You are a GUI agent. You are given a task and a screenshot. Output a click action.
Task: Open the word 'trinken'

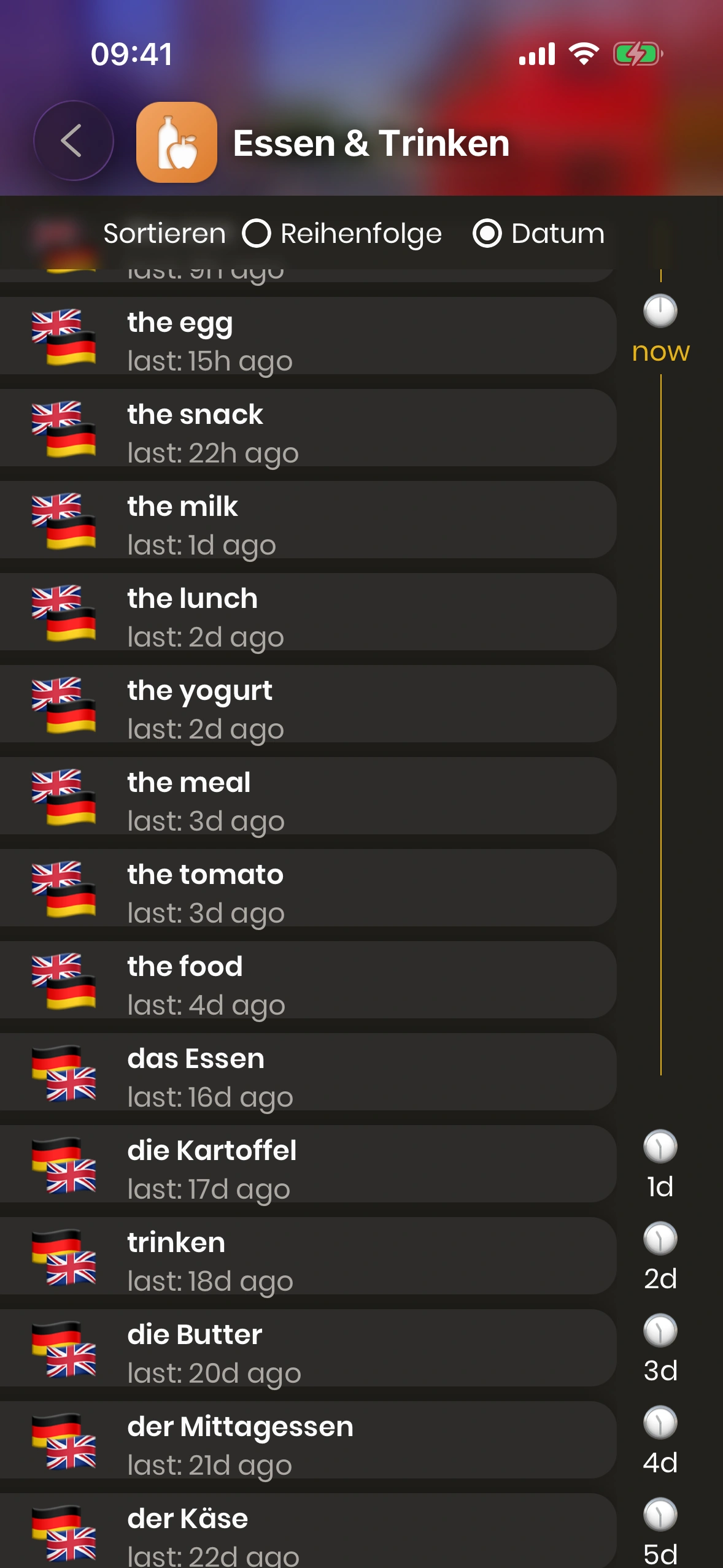coord(307,1256)
